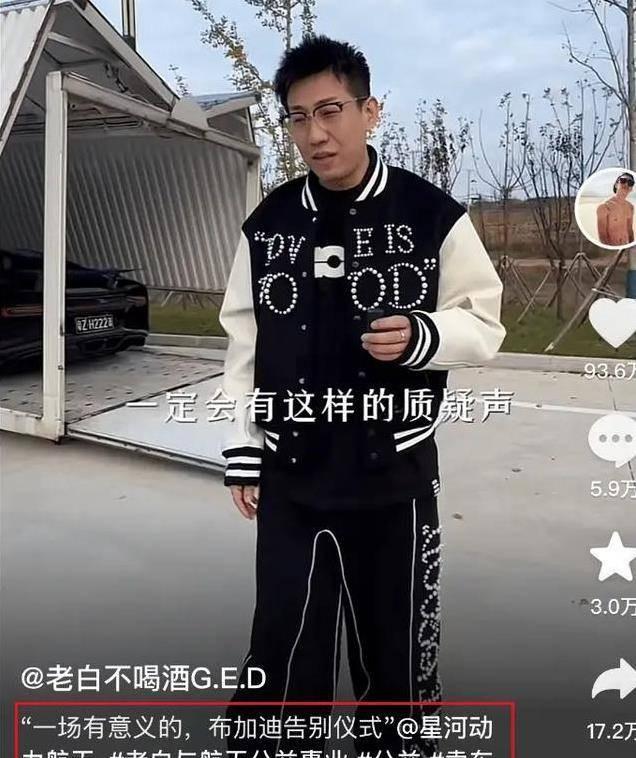
Task: Open the creator's profile avatar
Action: click(608, 208)
